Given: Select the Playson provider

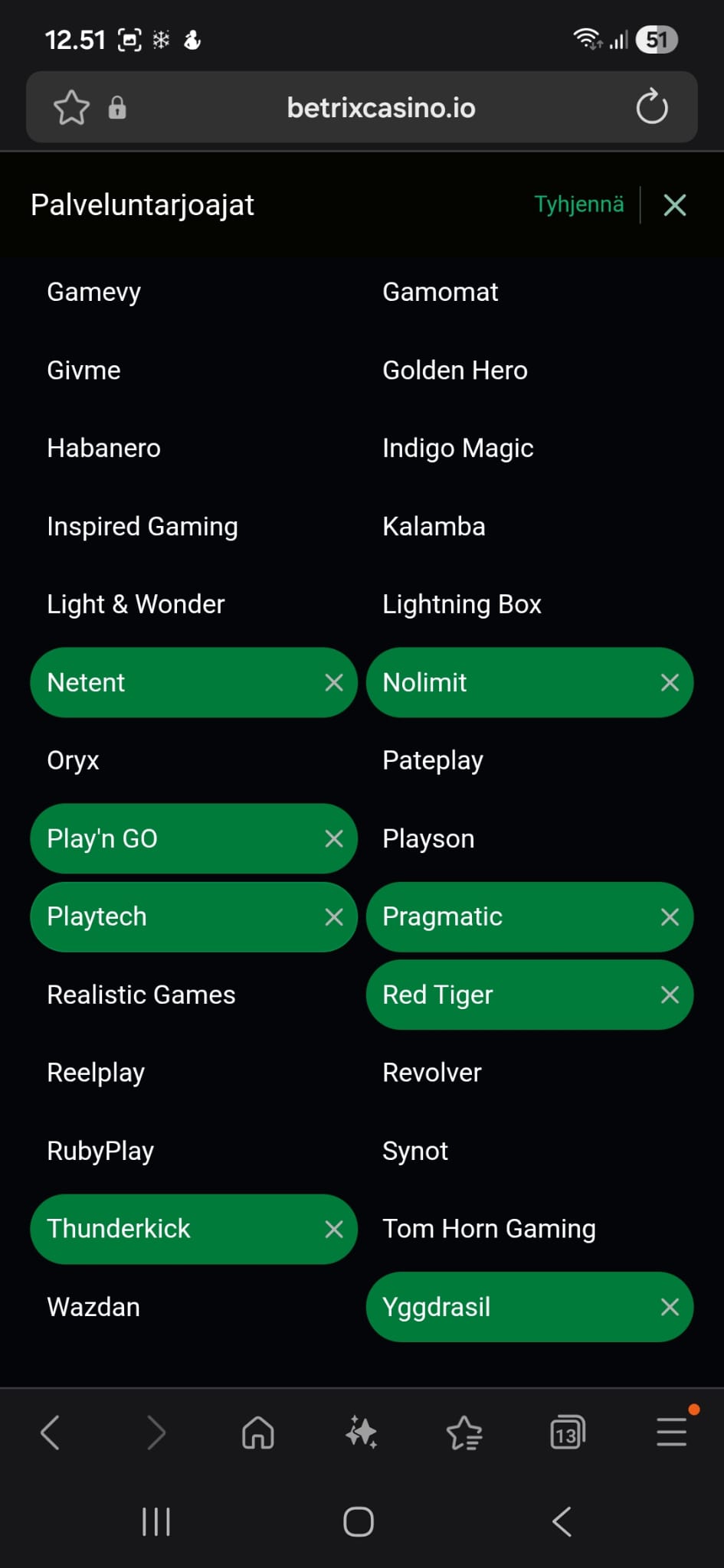Looking at the screenshot, I should [428, 839].
